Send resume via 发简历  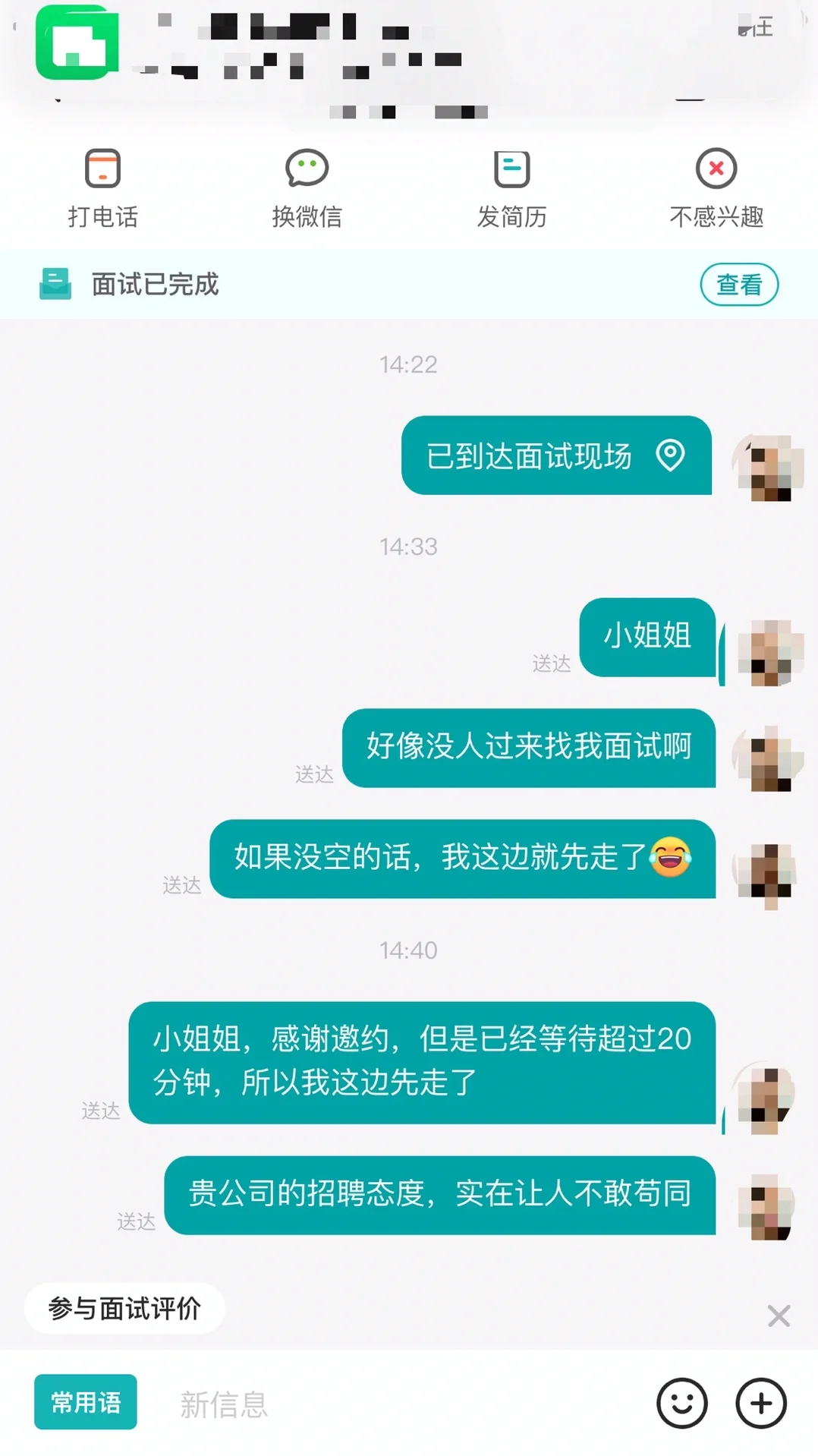tap(511, 188)
